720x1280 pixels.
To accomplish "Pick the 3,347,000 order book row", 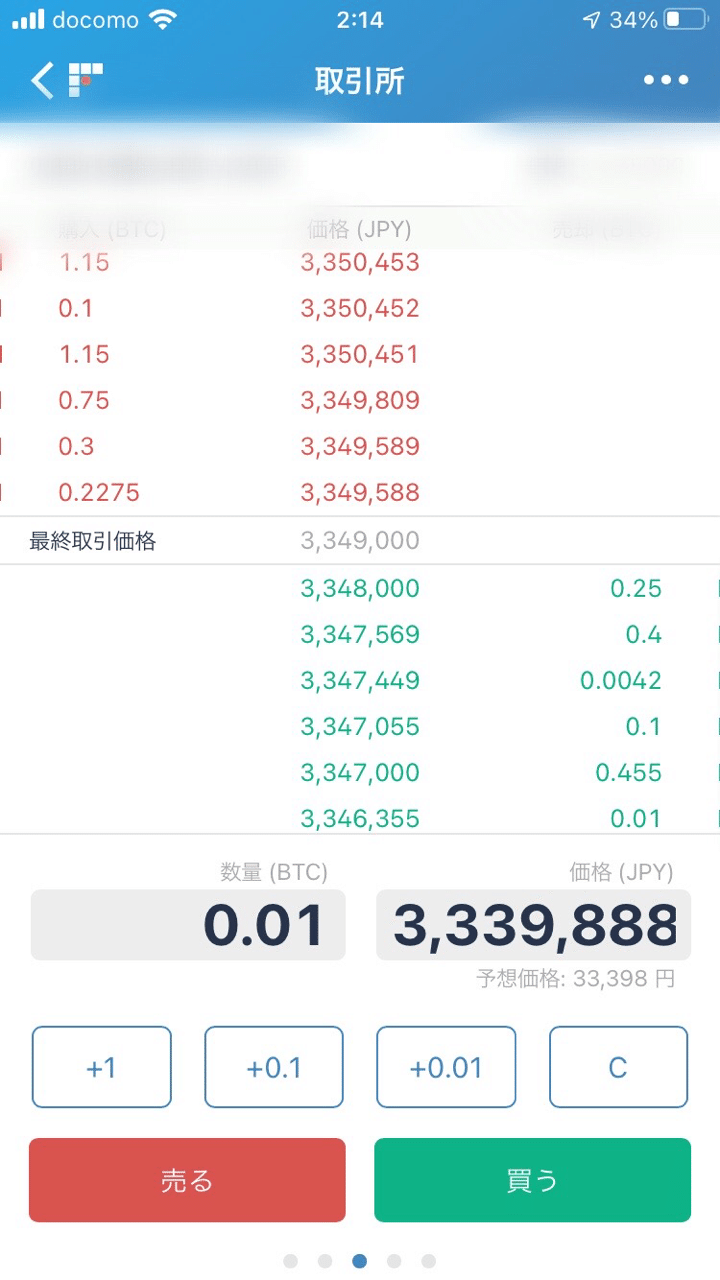I will click(x=360, y=773).
